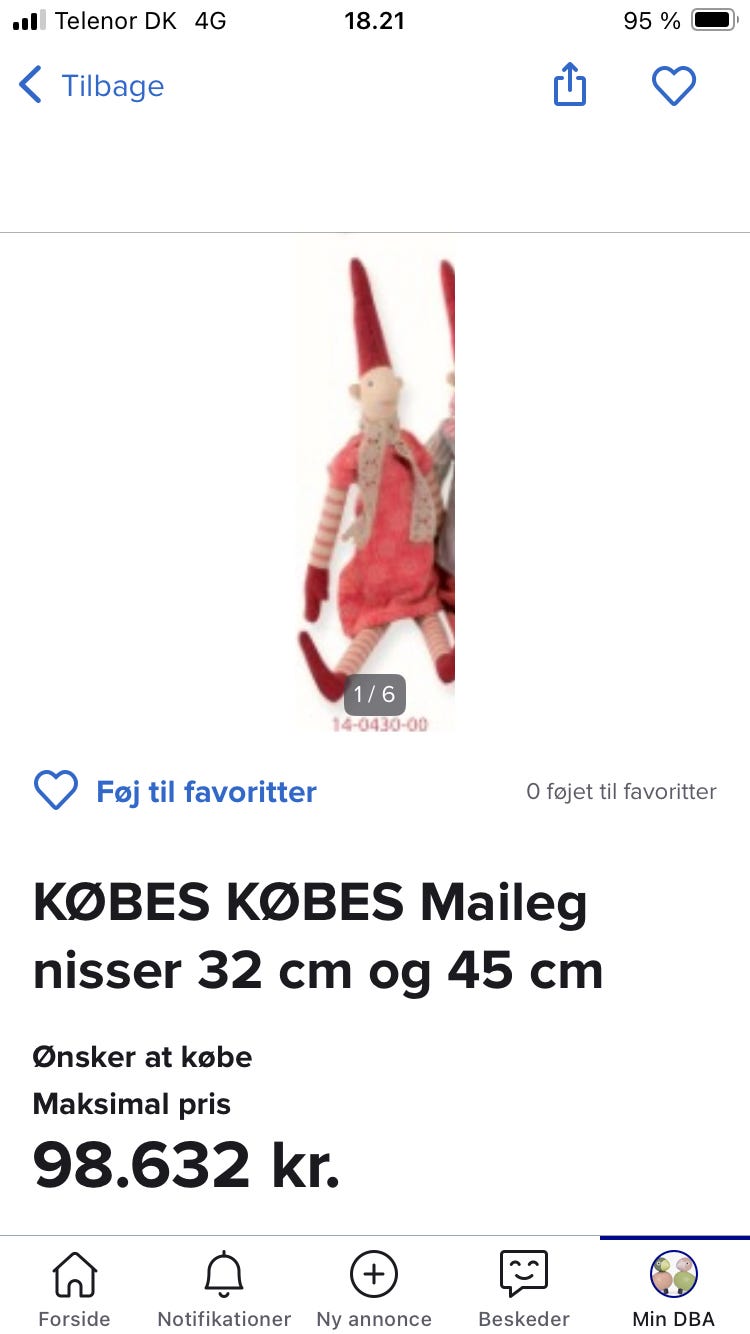The height and width of the screenshot is (1334, 750).
Task: Go back using the Tilbage link
Action: pos(90,86)
